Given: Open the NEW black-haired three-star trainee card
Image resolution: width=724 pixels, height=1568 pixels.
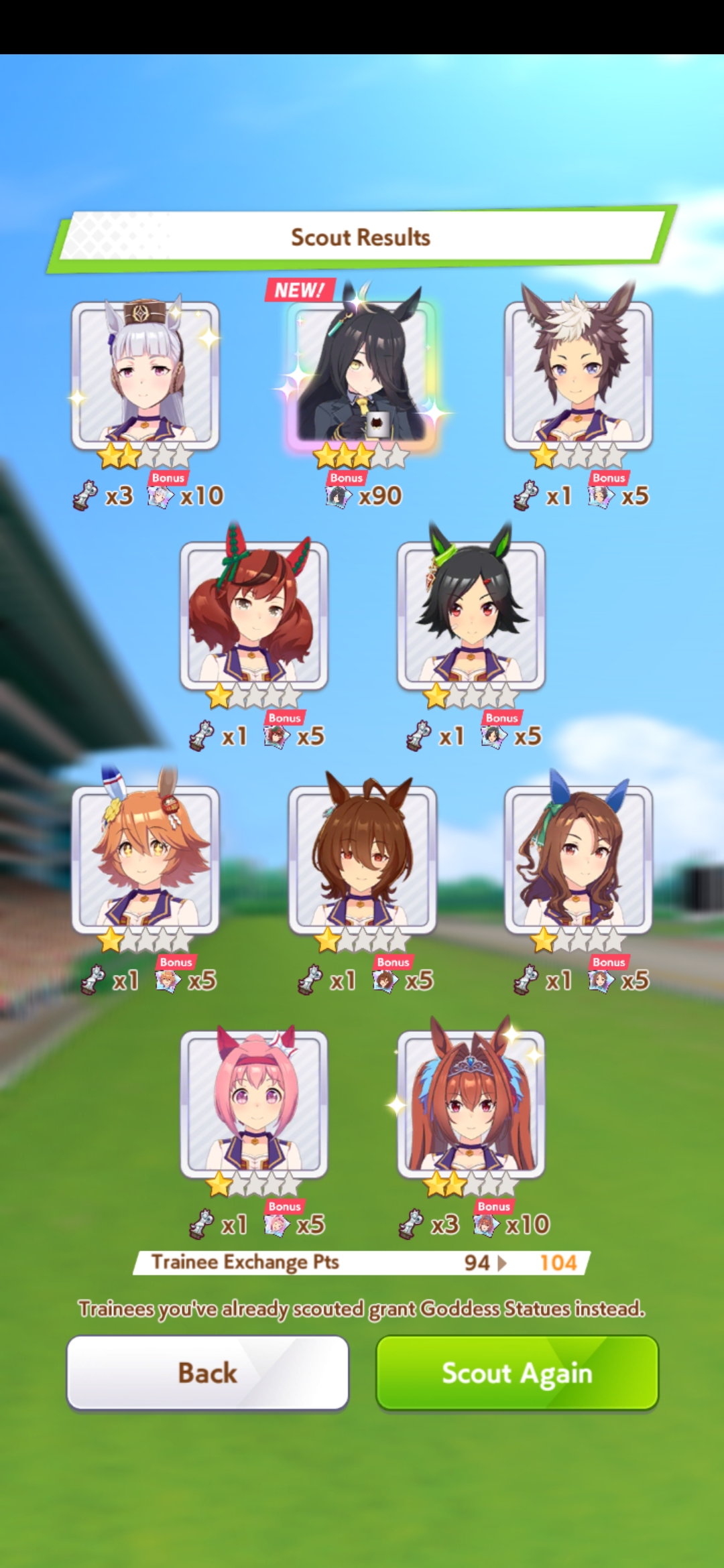Looking at the screenshot, I should [x=362, y=375].
